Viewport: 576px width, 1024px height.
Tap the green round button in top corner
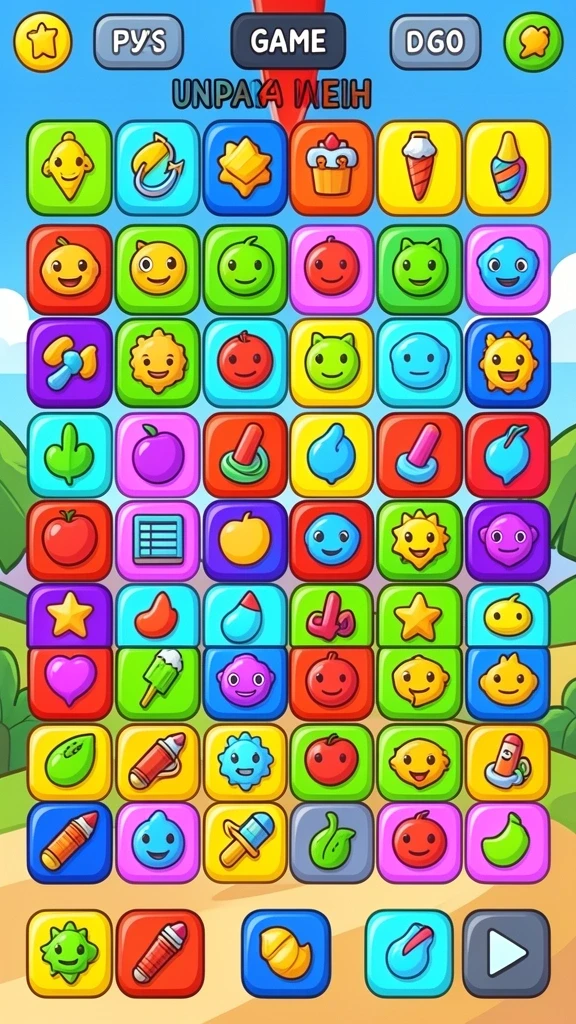pyautogui.click(x=533, y=42)
